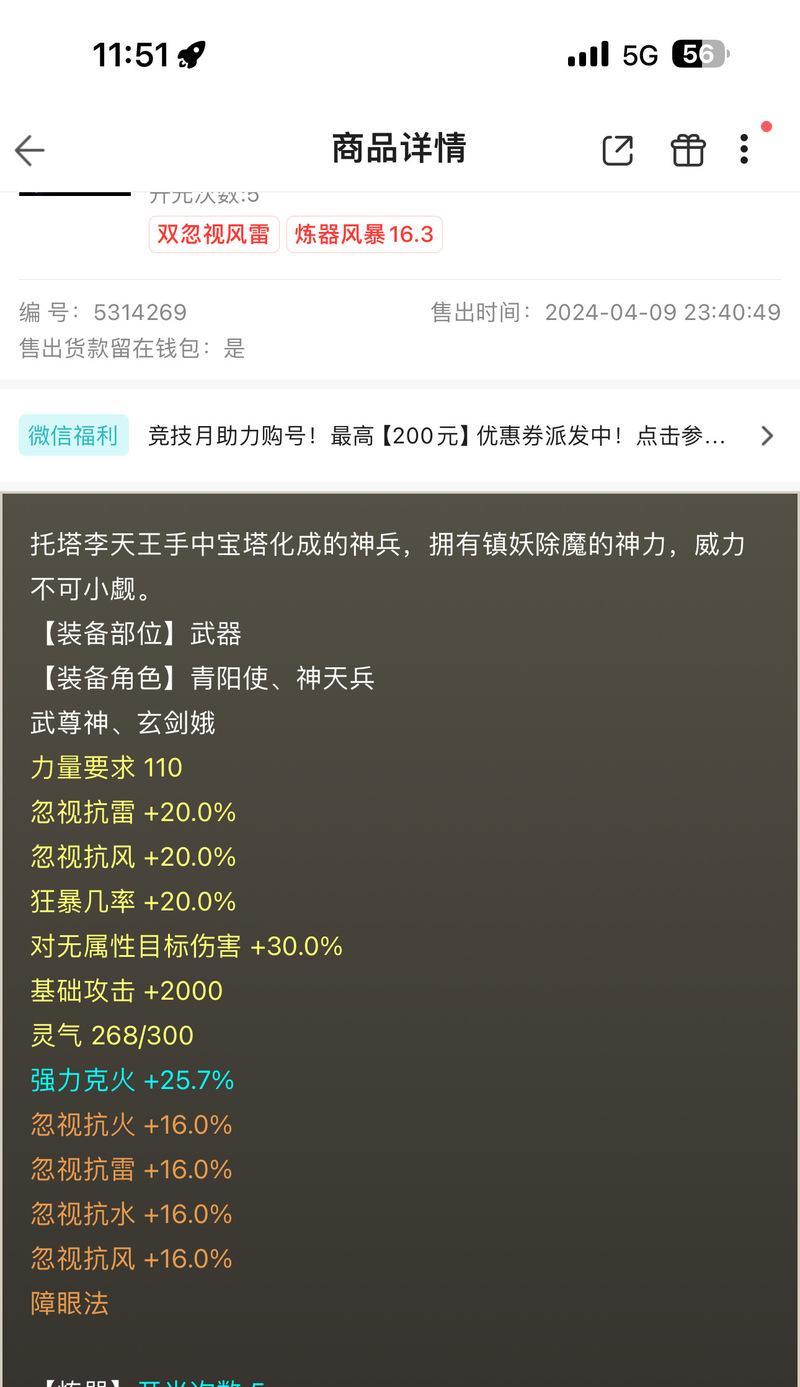Open the three-dot overflow menu
Viewport: 800px width, 1387px height.
744,149
